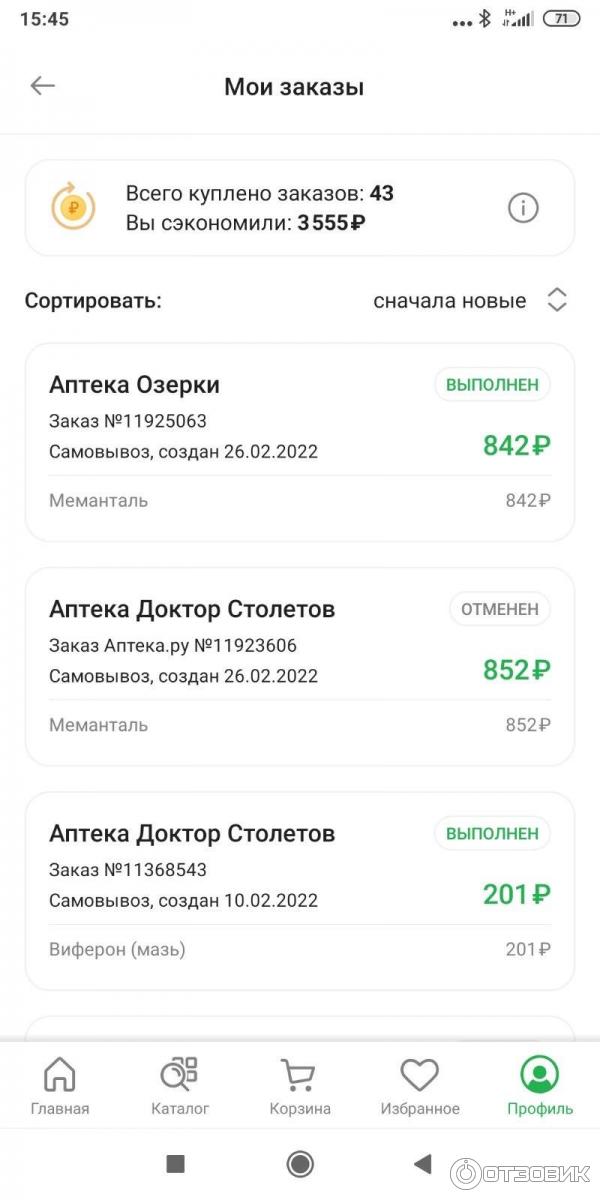Go back from Мои заказы

42,86
